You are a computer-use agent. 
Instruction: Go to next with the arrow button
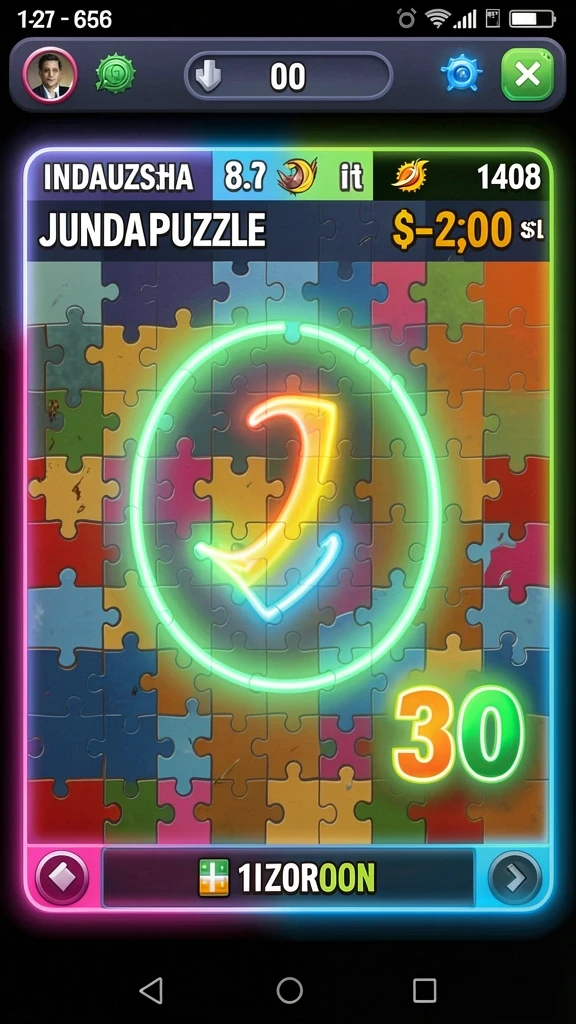pyautogui.click(x=515, y=878)
